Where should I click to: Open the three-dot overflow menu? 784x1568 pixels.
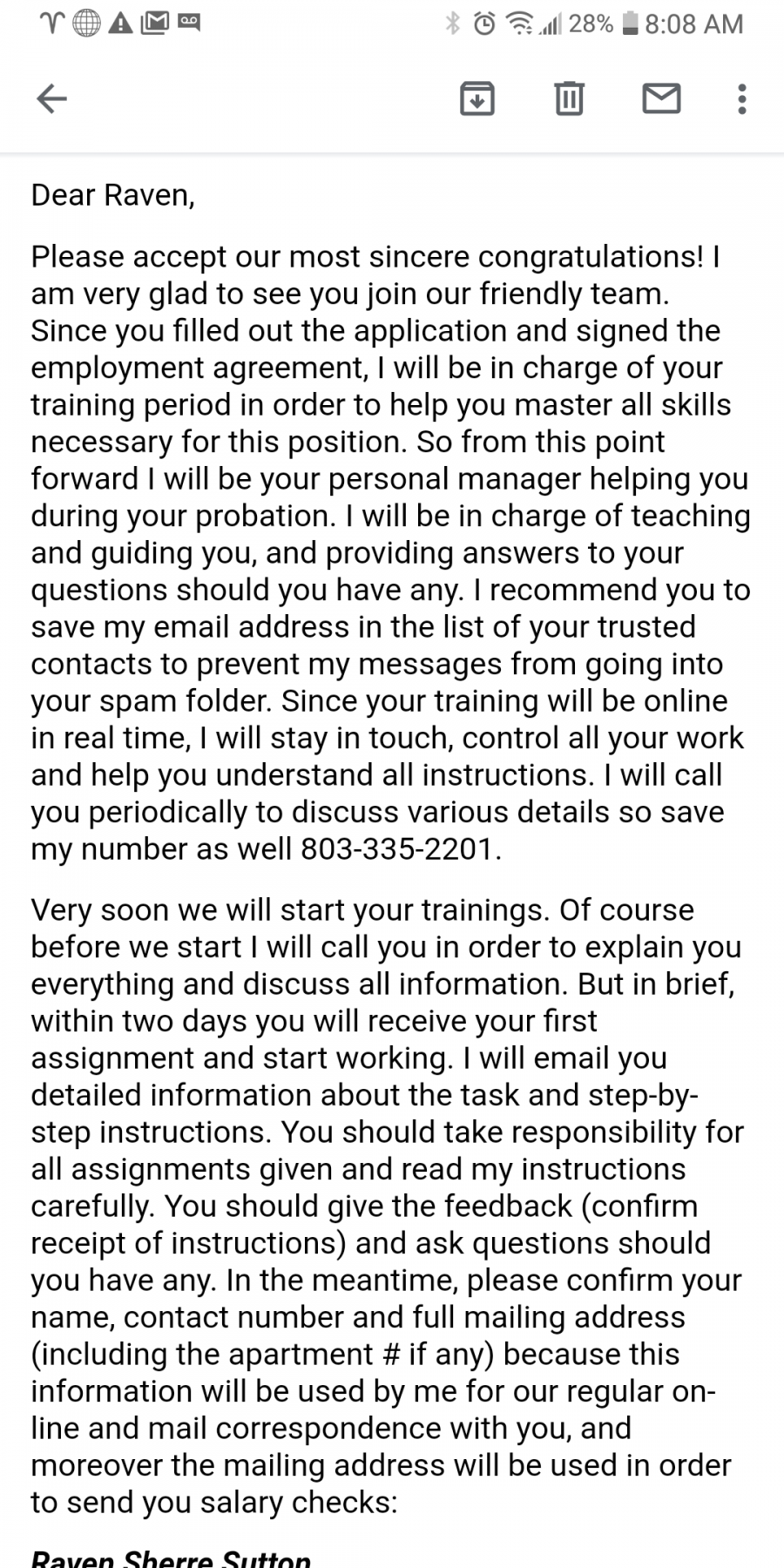pos(741,98)
